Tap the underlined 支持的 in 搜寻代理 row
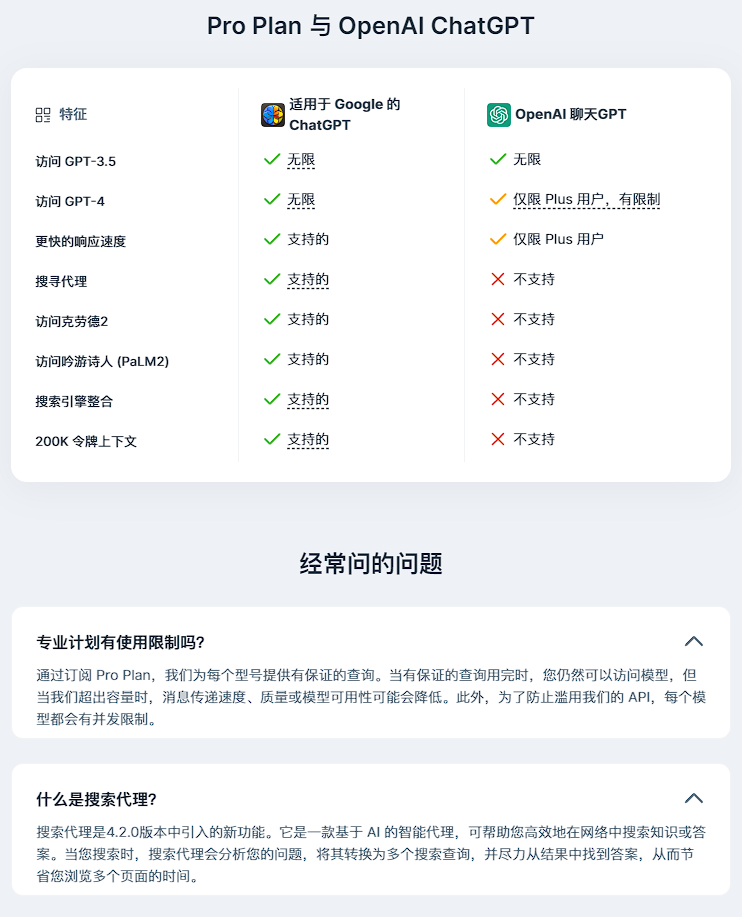742x917 pixels. [308, 280]
